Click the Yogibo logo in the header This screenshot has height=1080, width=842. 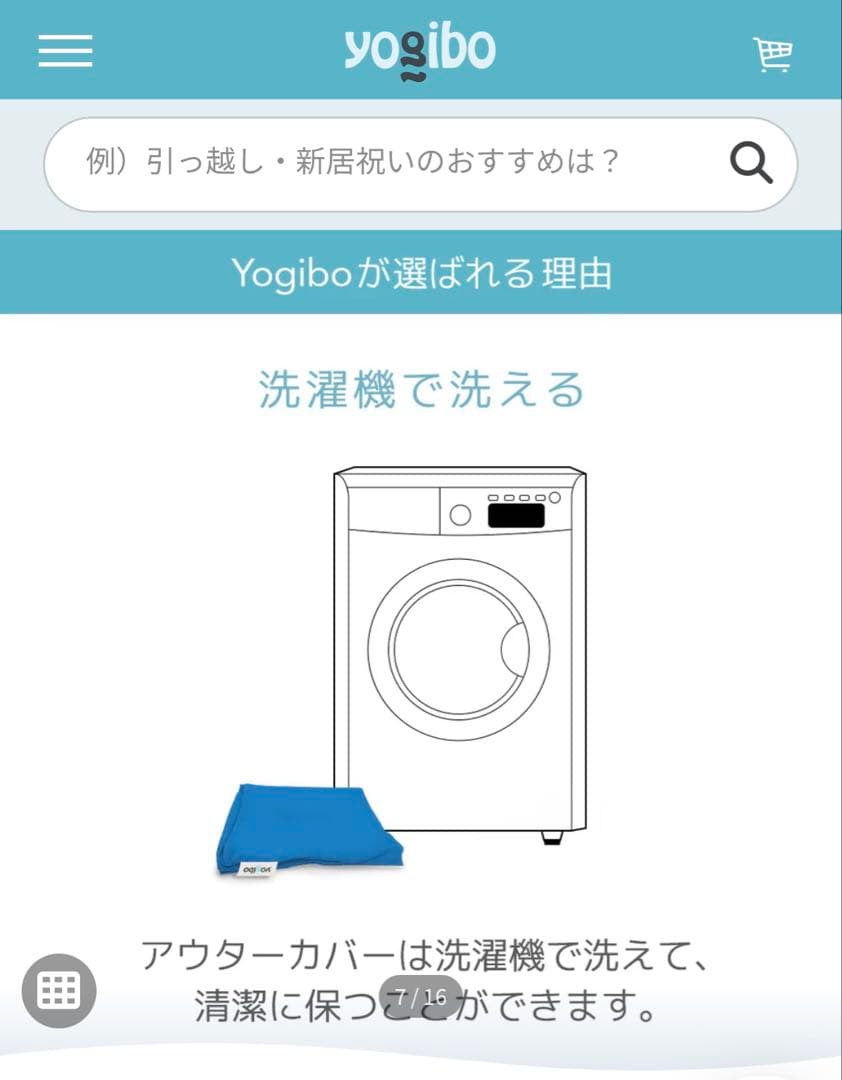click(420, 48)
